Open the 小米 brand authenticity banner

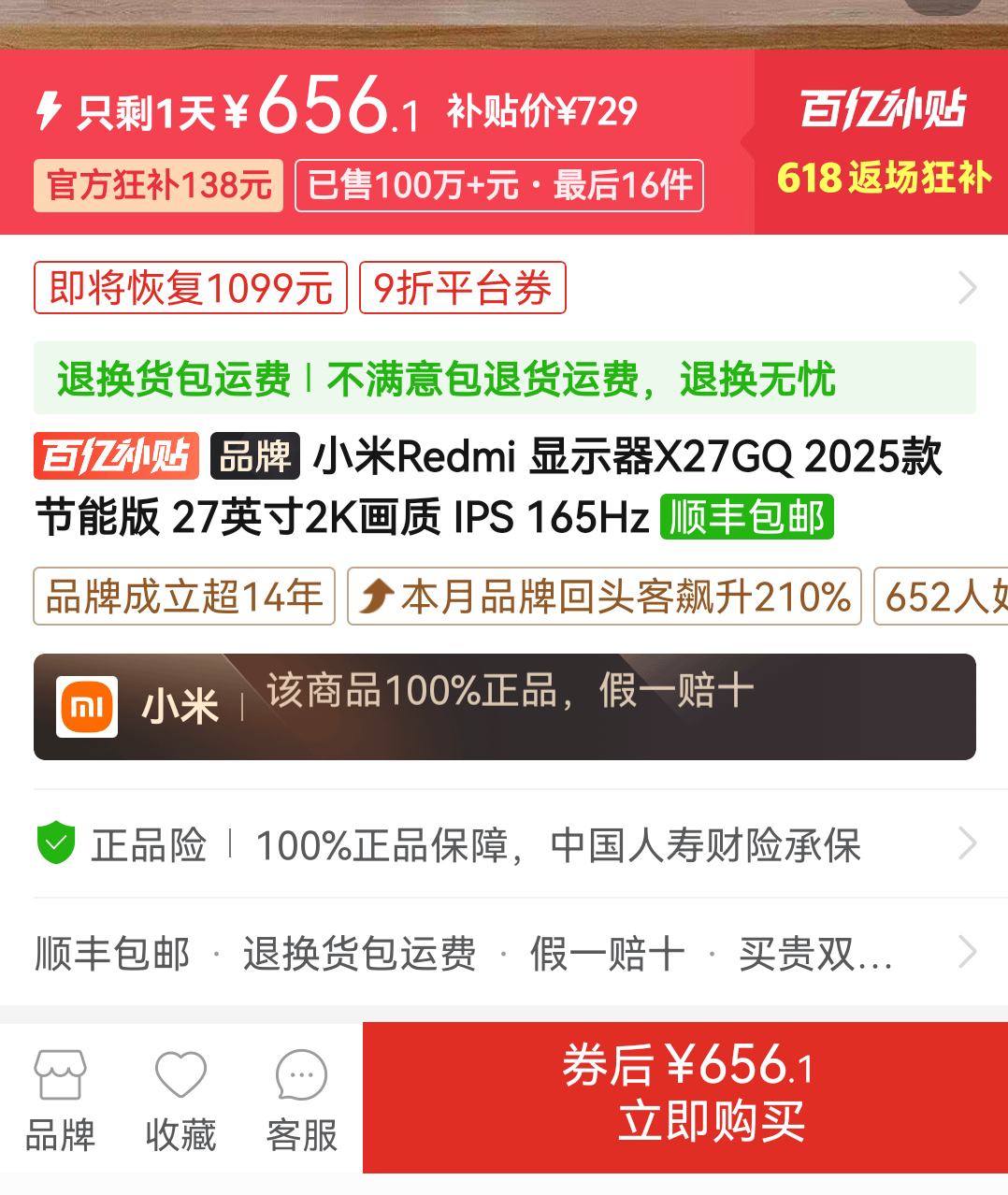tap(504, 706)
